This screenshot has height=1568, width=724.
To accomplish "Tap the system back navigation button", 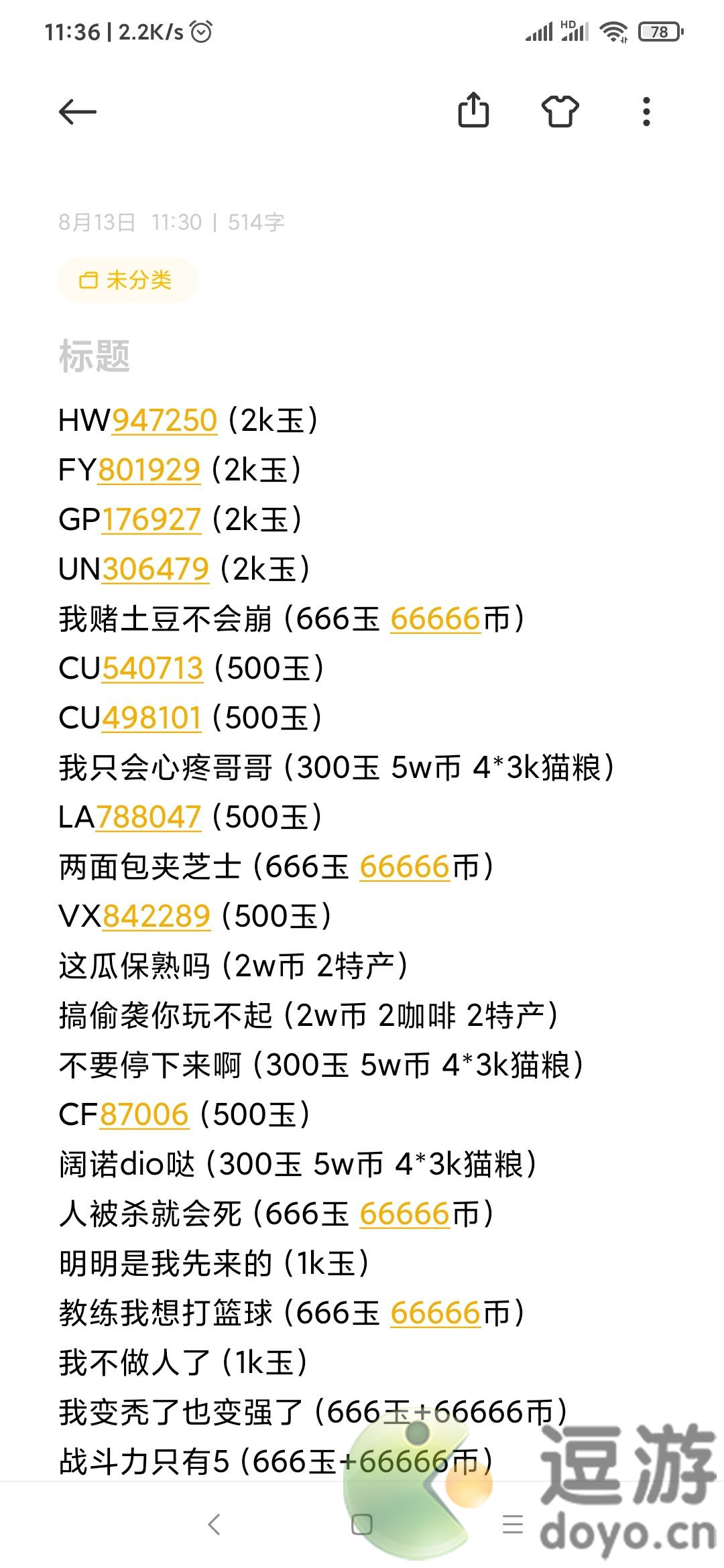I will click(x=215, y=1524).
